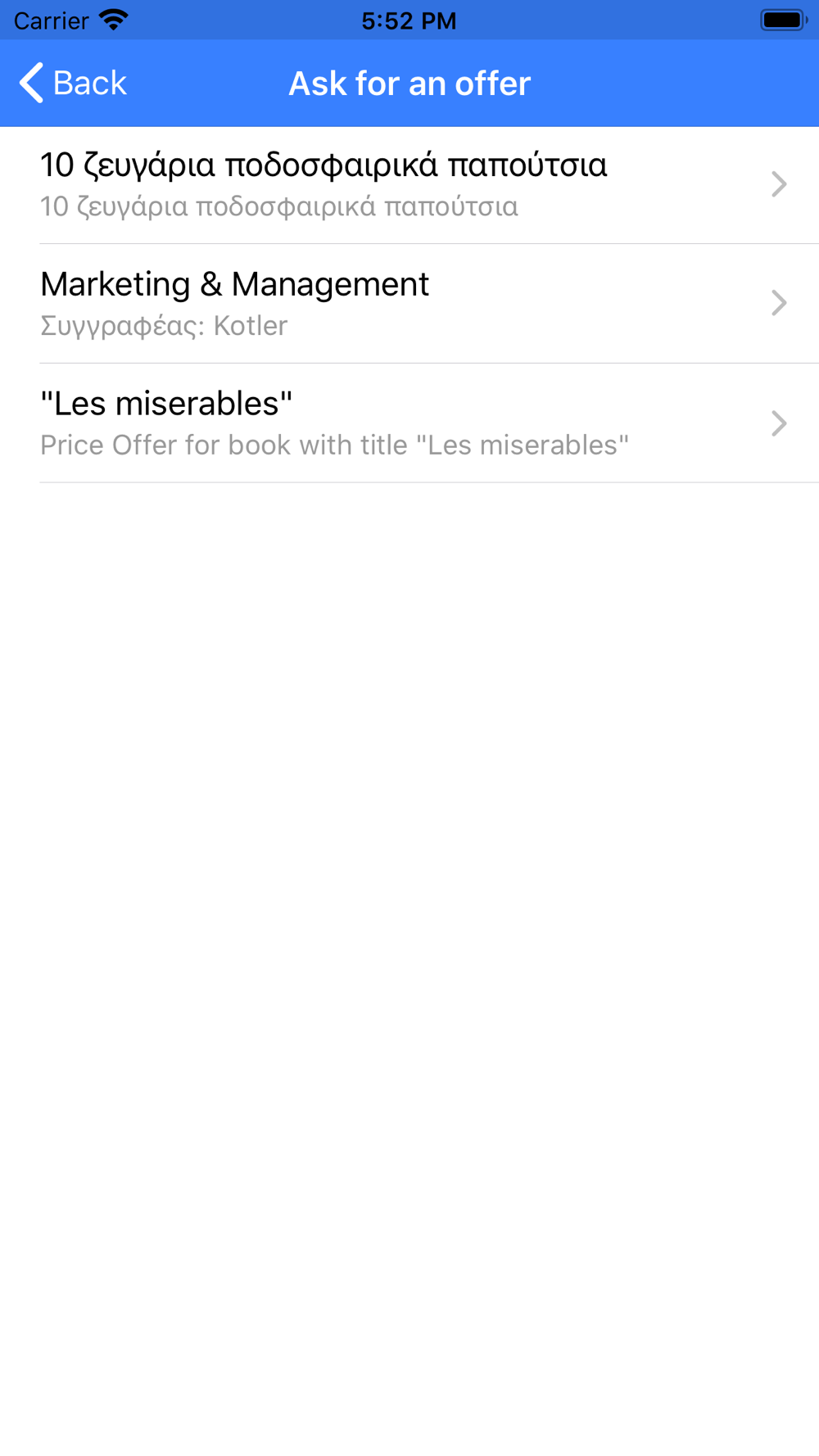This screenshot has height=1456, width=819.
Task: Go back using the Back button
Action: (73, 83)
